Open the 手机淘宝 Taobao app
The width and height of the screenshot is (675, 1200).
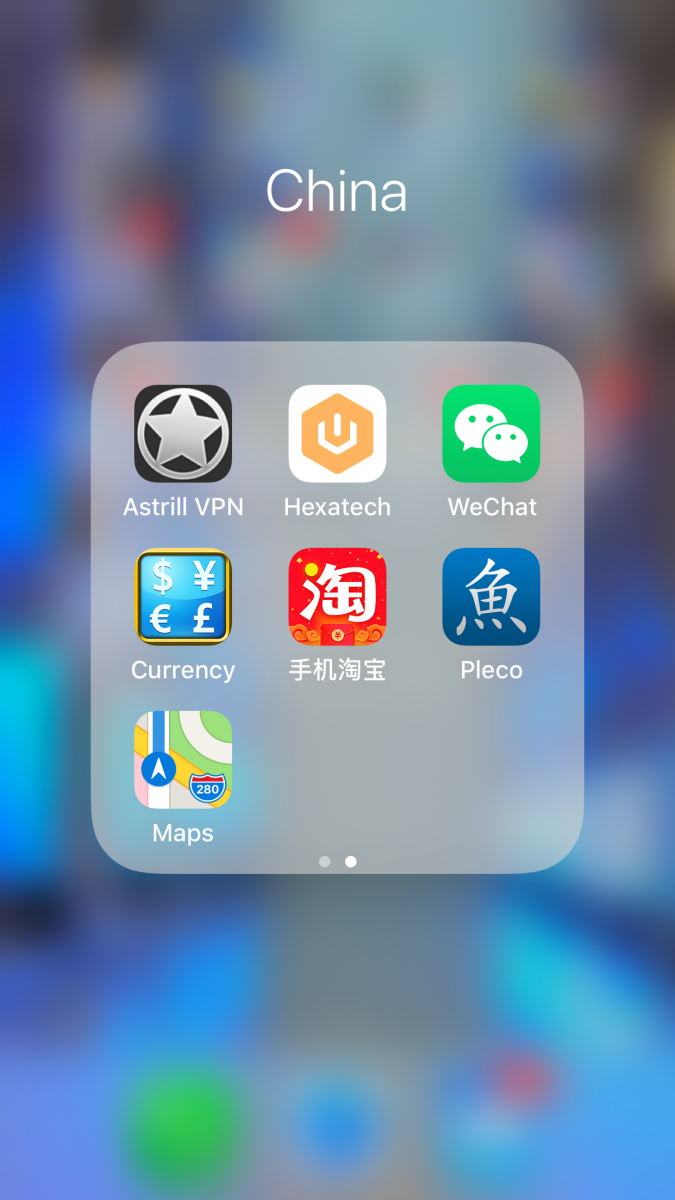tap(337, 597)
